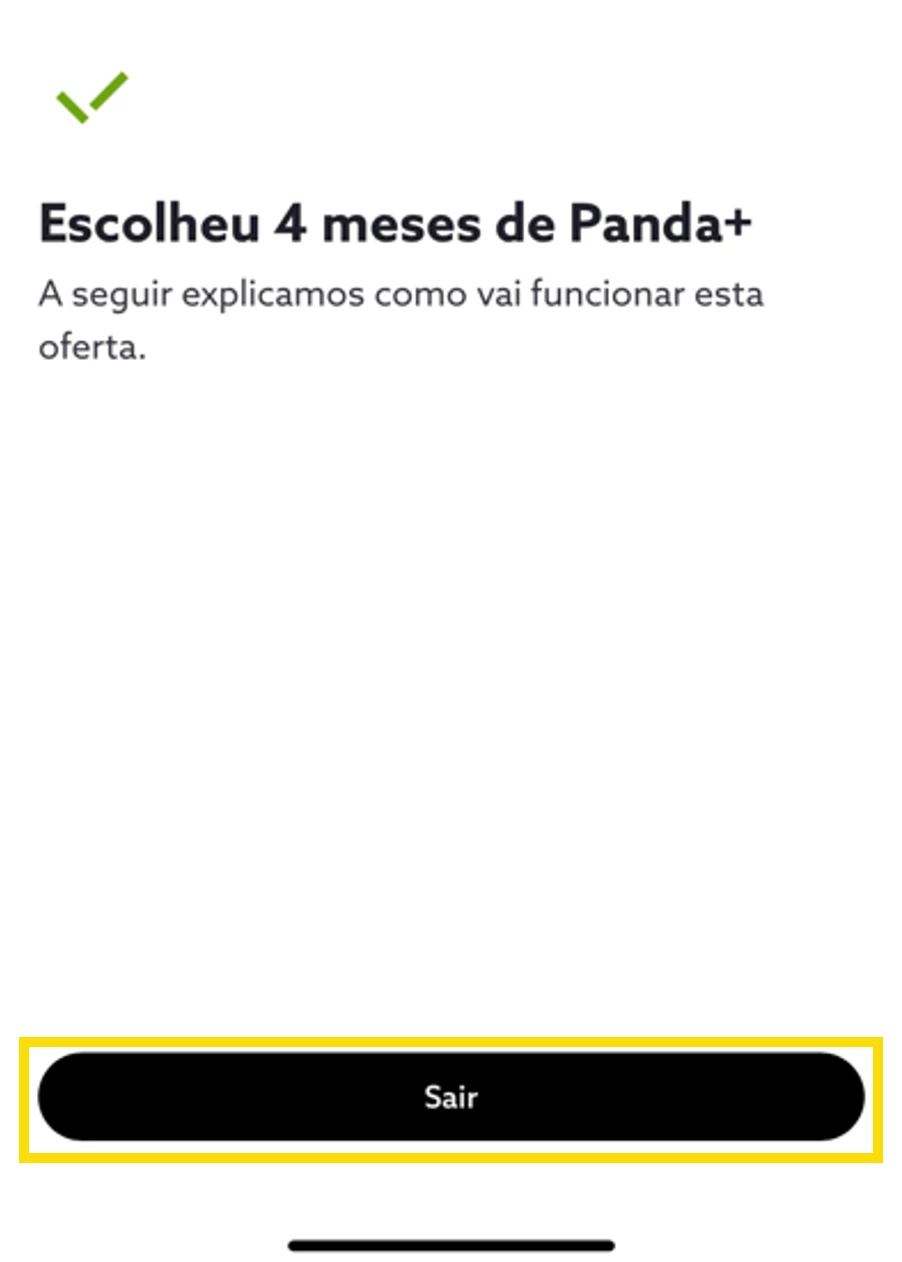902x1262 pixels.
Task: Tap the Sair button to exit
Action: (x=451, y=1097)
